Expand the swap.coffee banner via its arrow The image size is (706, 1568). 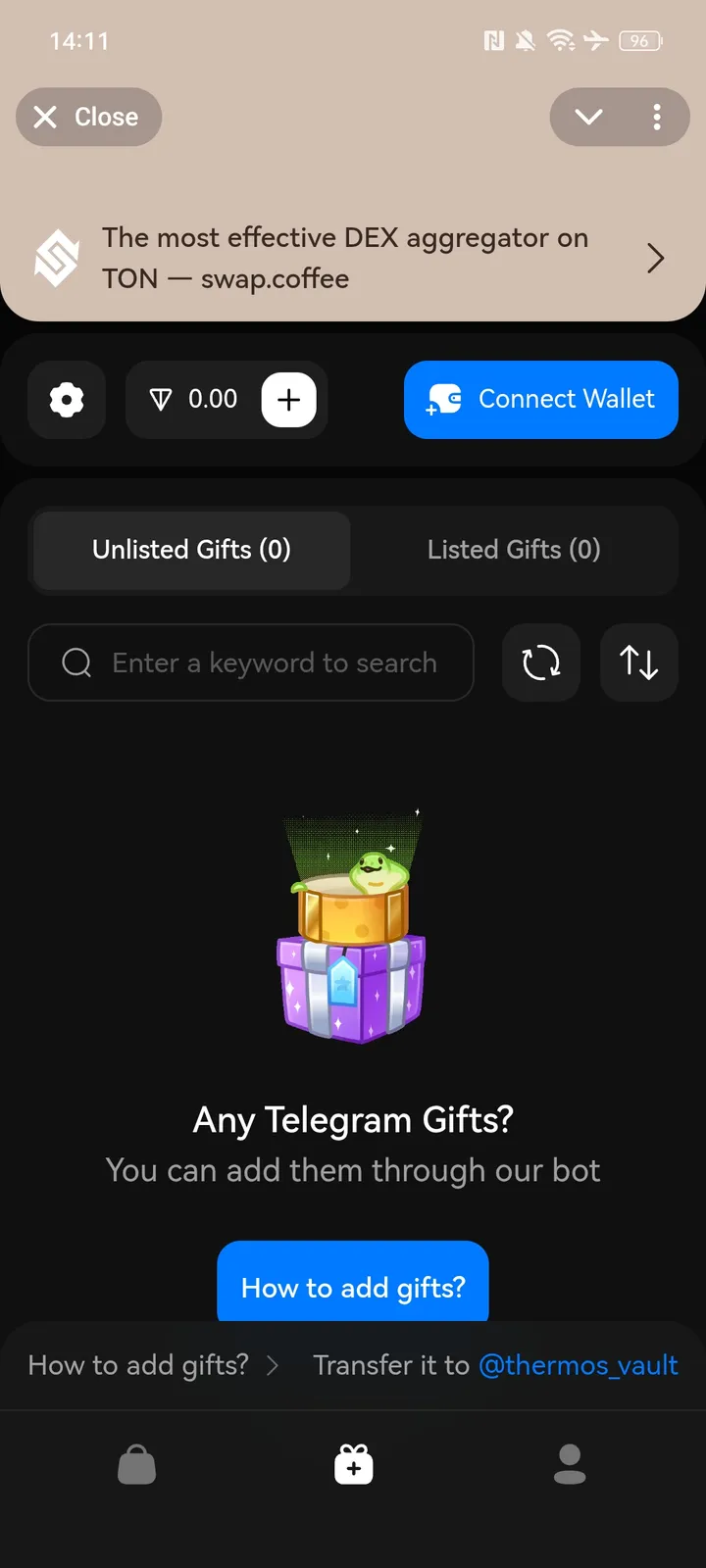655,258
